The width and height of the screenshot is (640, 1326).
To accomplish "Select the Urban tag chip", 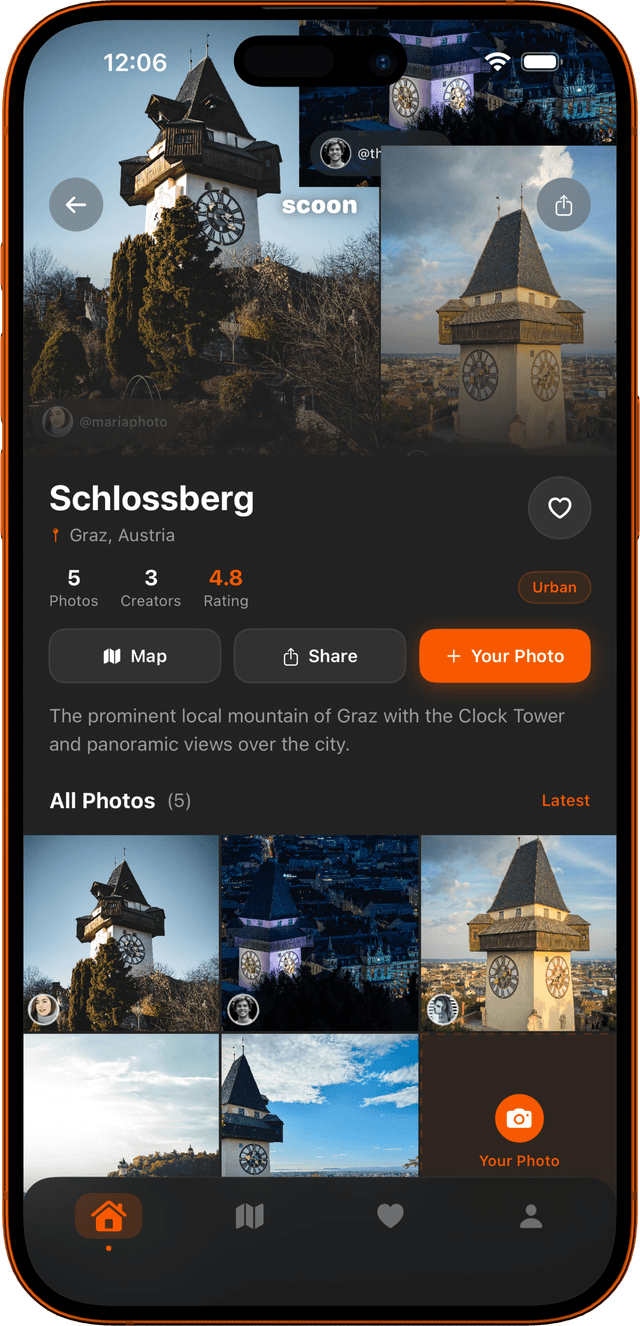I will [x=554, y=587].
